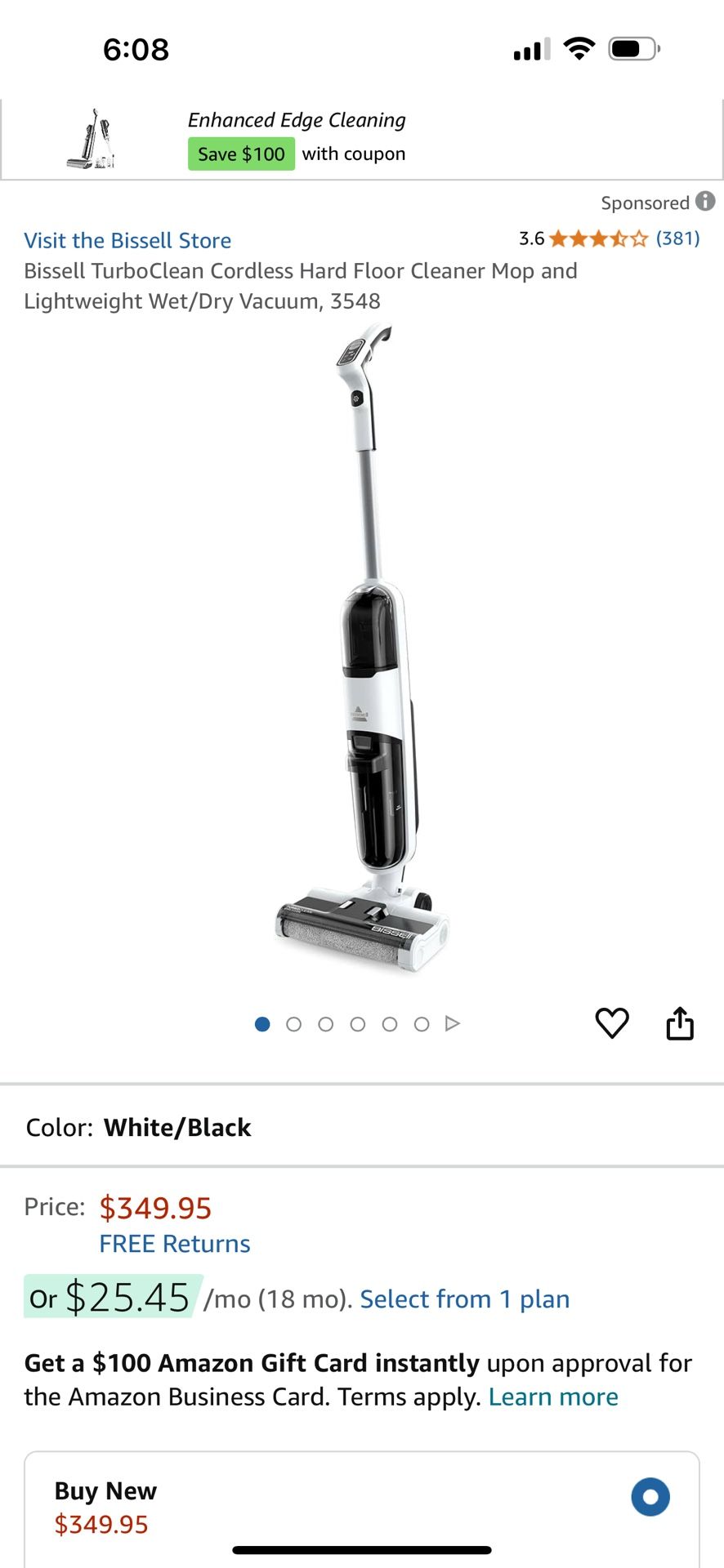Screen dimensions: 724x1568
Task: Visit the Bissell Store
Action: click(127, 239)
